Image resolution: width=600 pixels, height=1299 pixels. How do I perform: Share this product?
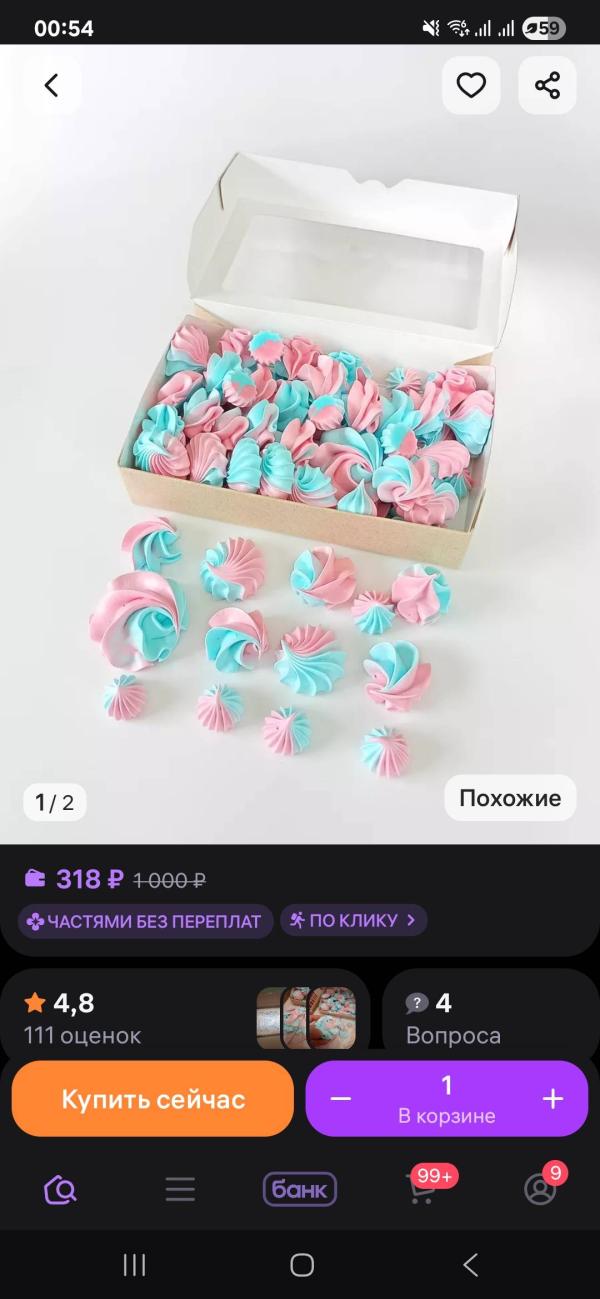pos(547,86)
